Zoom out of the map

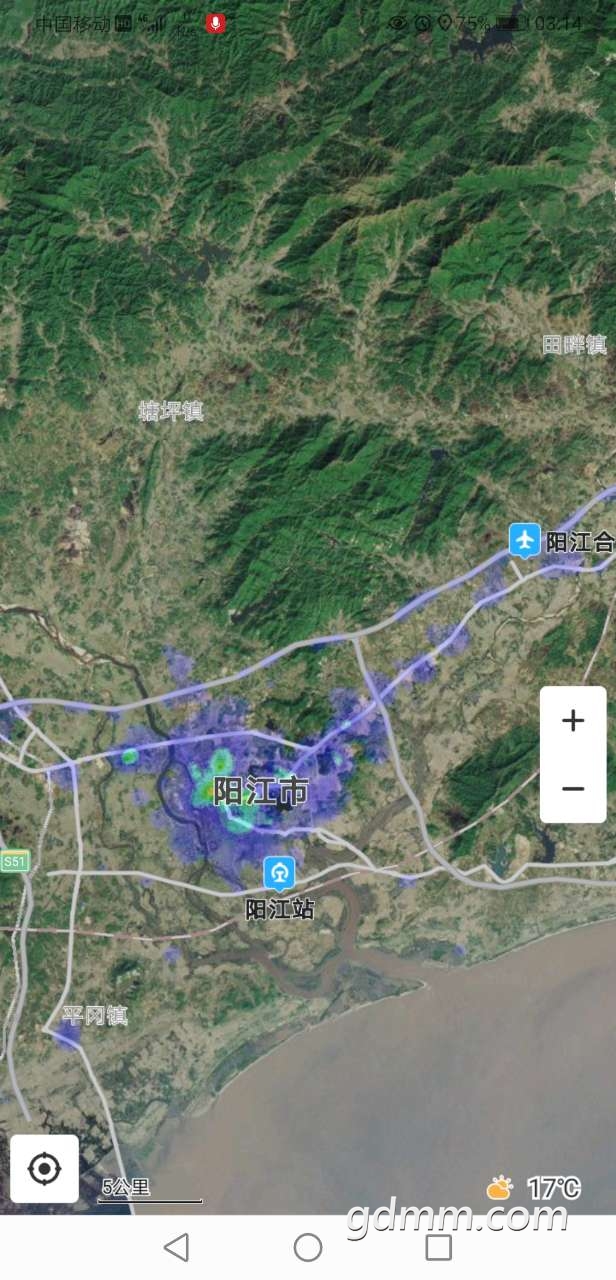click(x=573, y=789)
